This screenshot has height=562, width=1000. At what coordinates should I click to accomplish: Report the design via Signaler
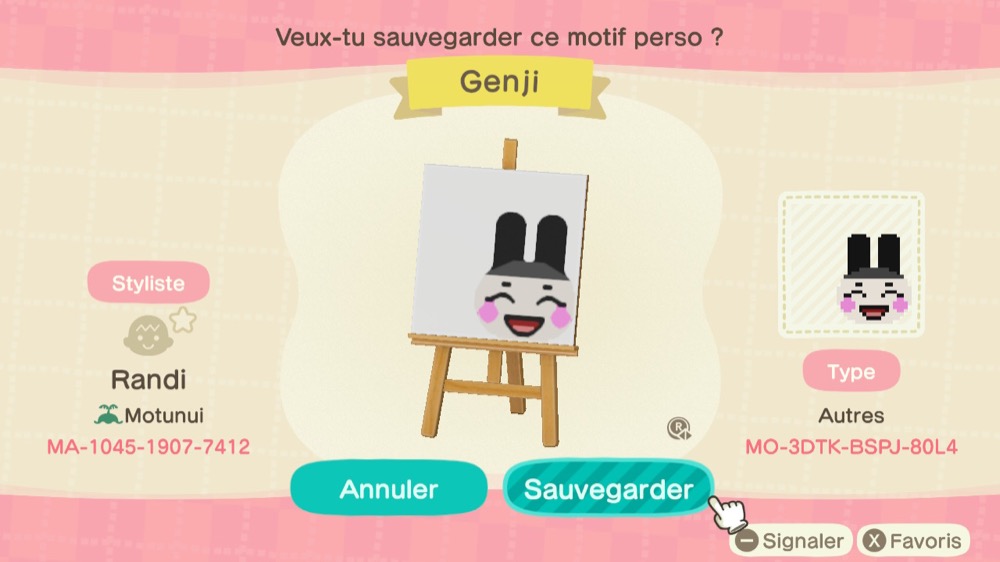pos(791,542)
